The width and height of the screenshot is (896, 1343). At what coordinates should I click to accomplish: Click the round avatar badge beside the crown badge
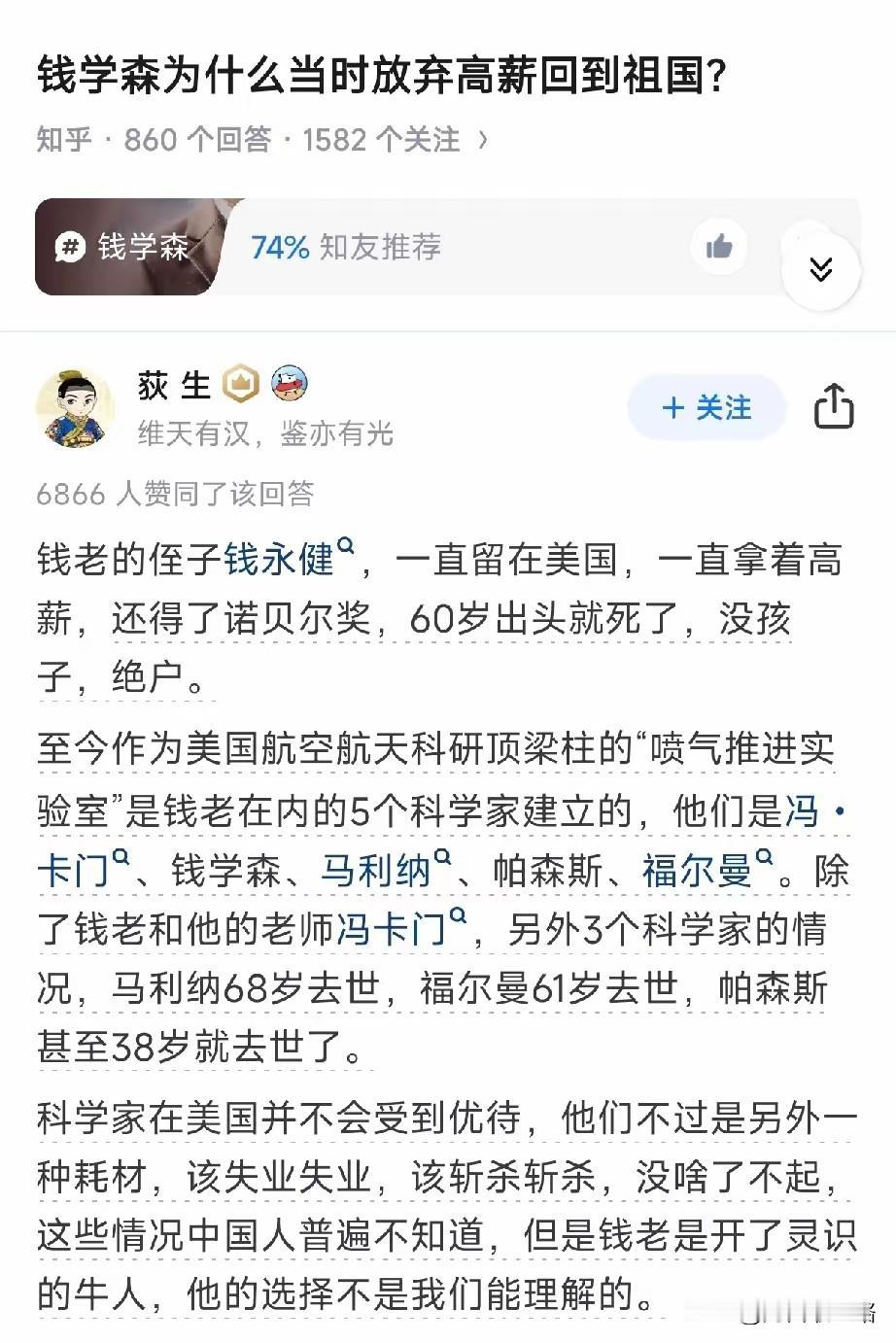coord(289,384)
